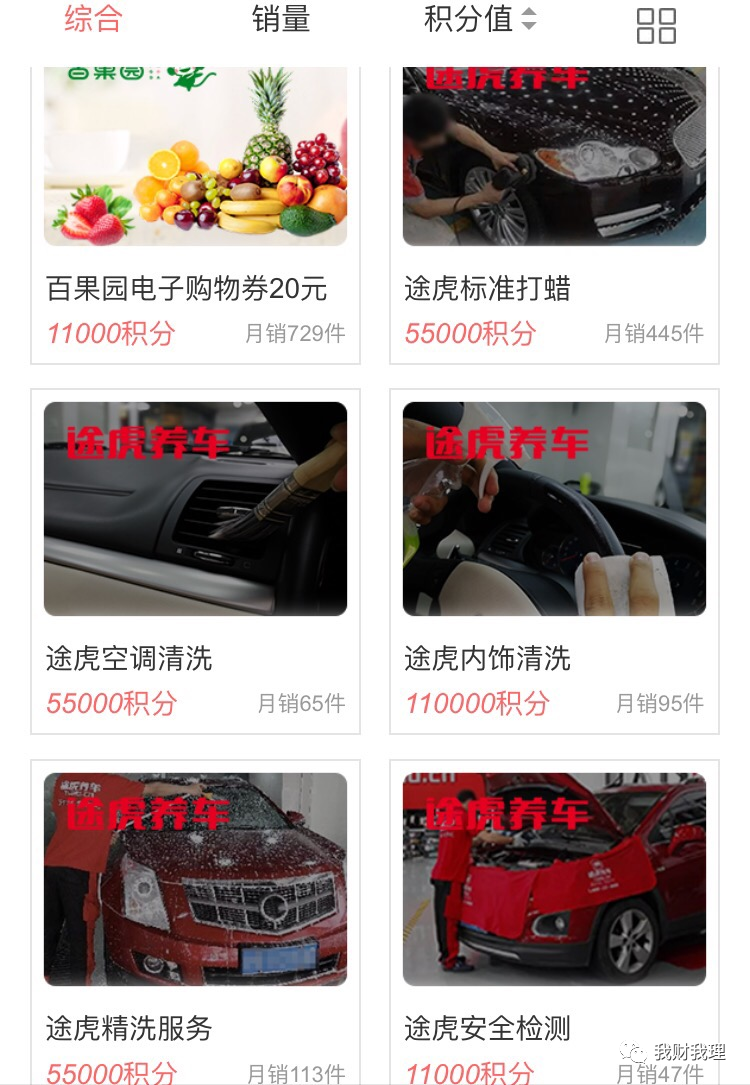Select the 途虎内饰清洗 product
750x1085 pixels.
tap(554, 560)
